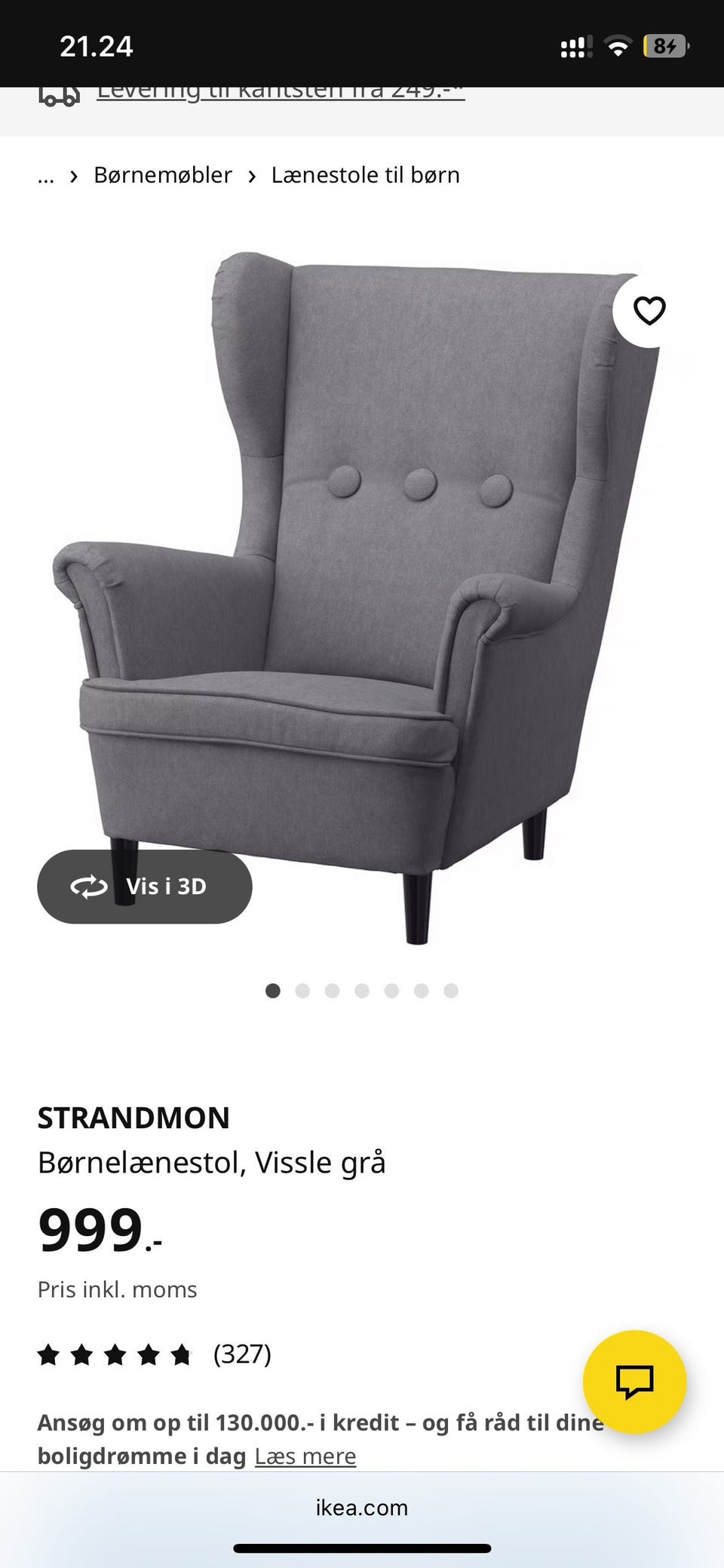The image size is (724, 1568).
Task: Add STRANDMON chair to favorites
Action: tap(649, 311)
